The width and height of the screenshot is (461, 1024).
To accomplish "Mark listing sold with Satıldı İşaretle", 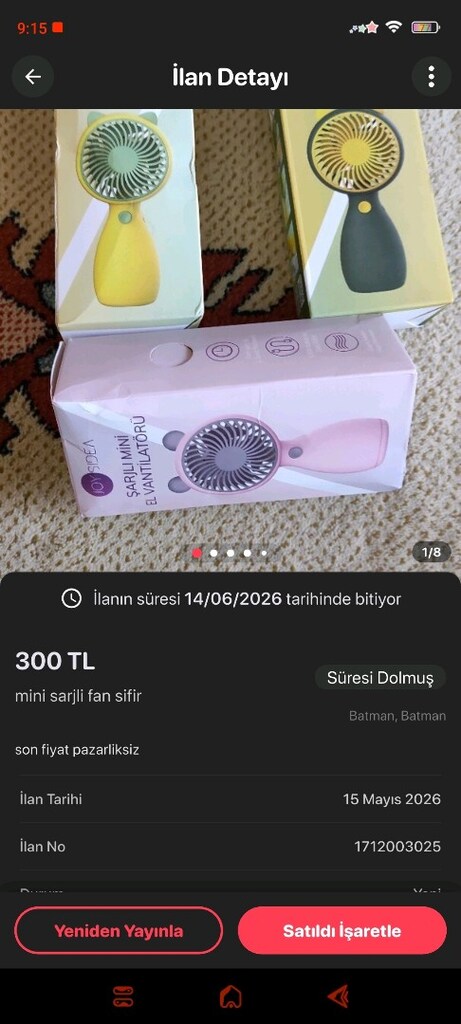I will point(342,931).
